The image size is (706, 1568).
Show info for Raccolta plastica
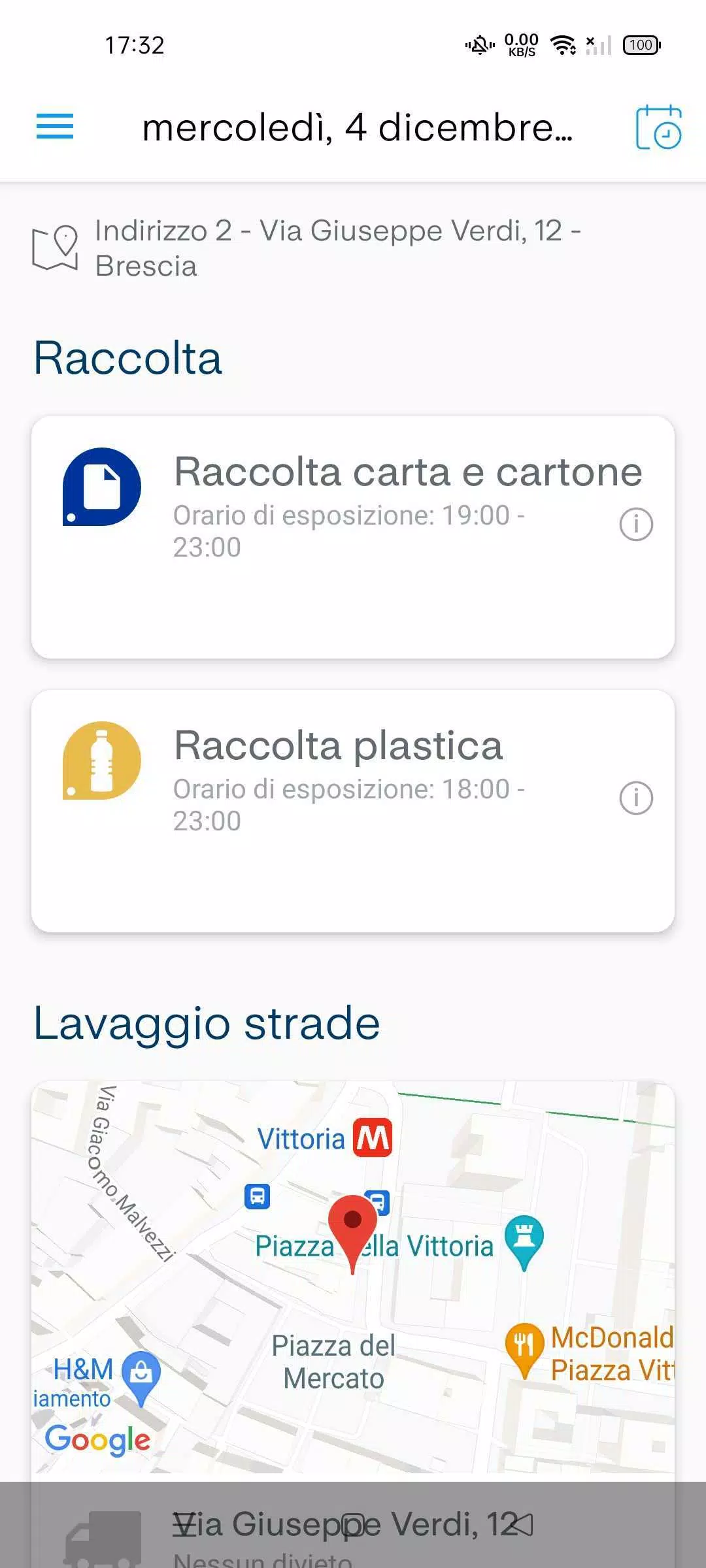pyautogui.click(x=636, y=798)
